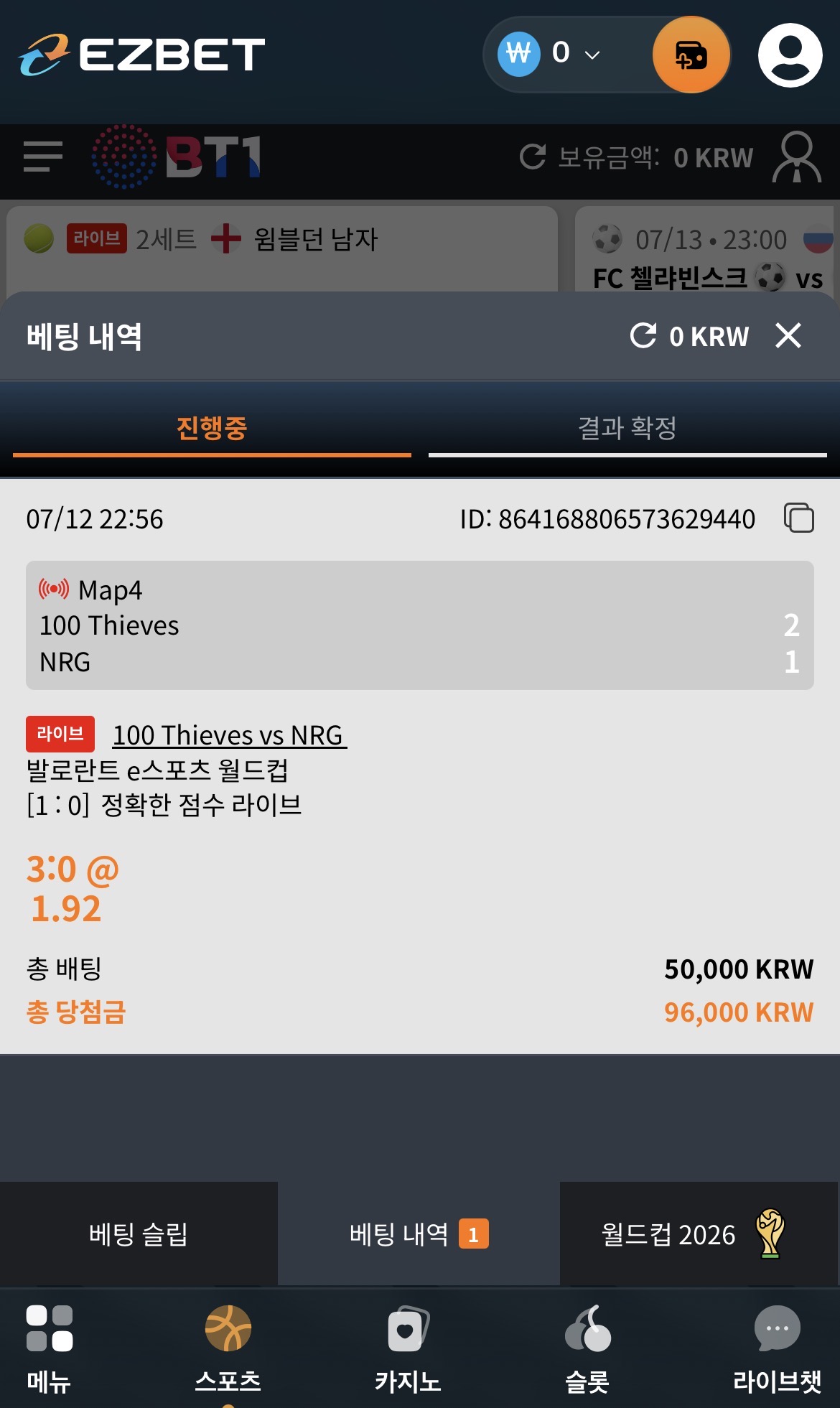Open the user profile avatar
The width and height of the screenshot is (840, 1408).
[x=790, y=55]
